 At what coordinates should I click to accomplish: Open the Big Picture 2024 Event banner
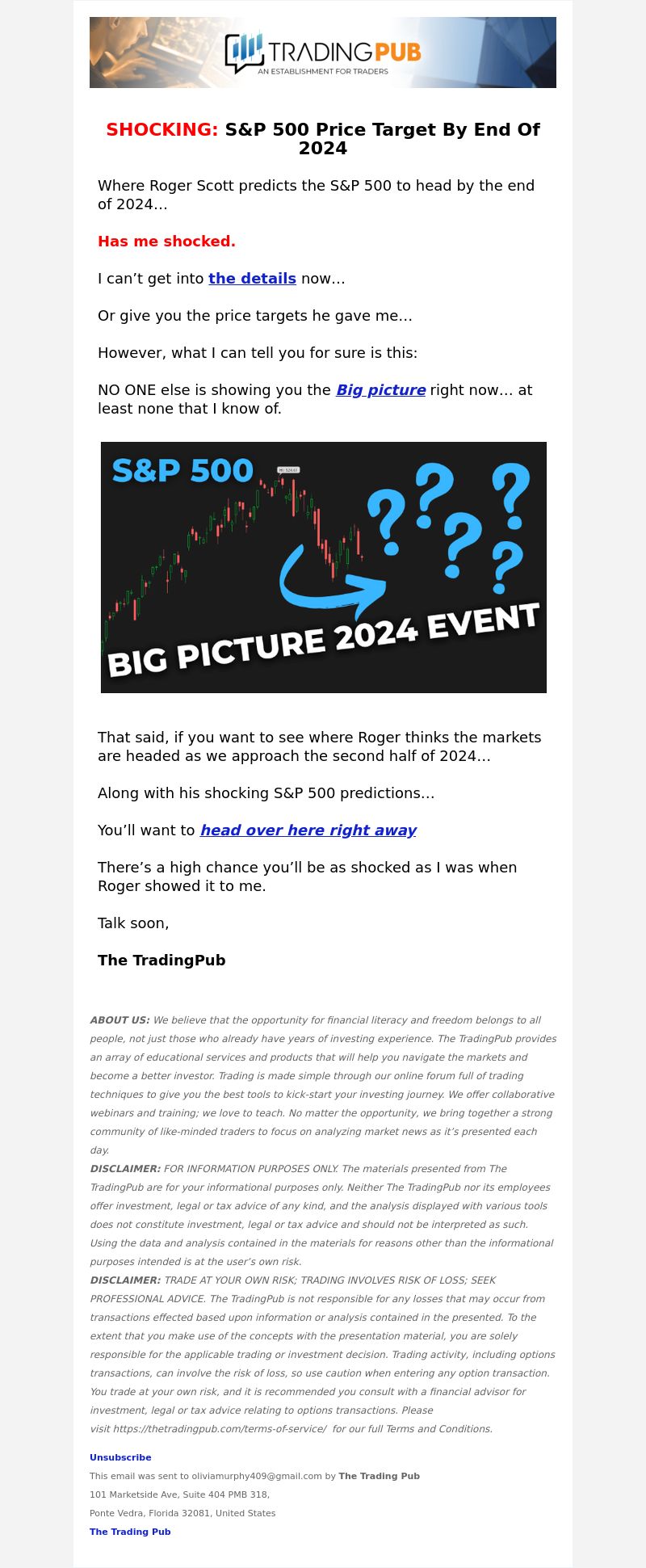point(323,567)
